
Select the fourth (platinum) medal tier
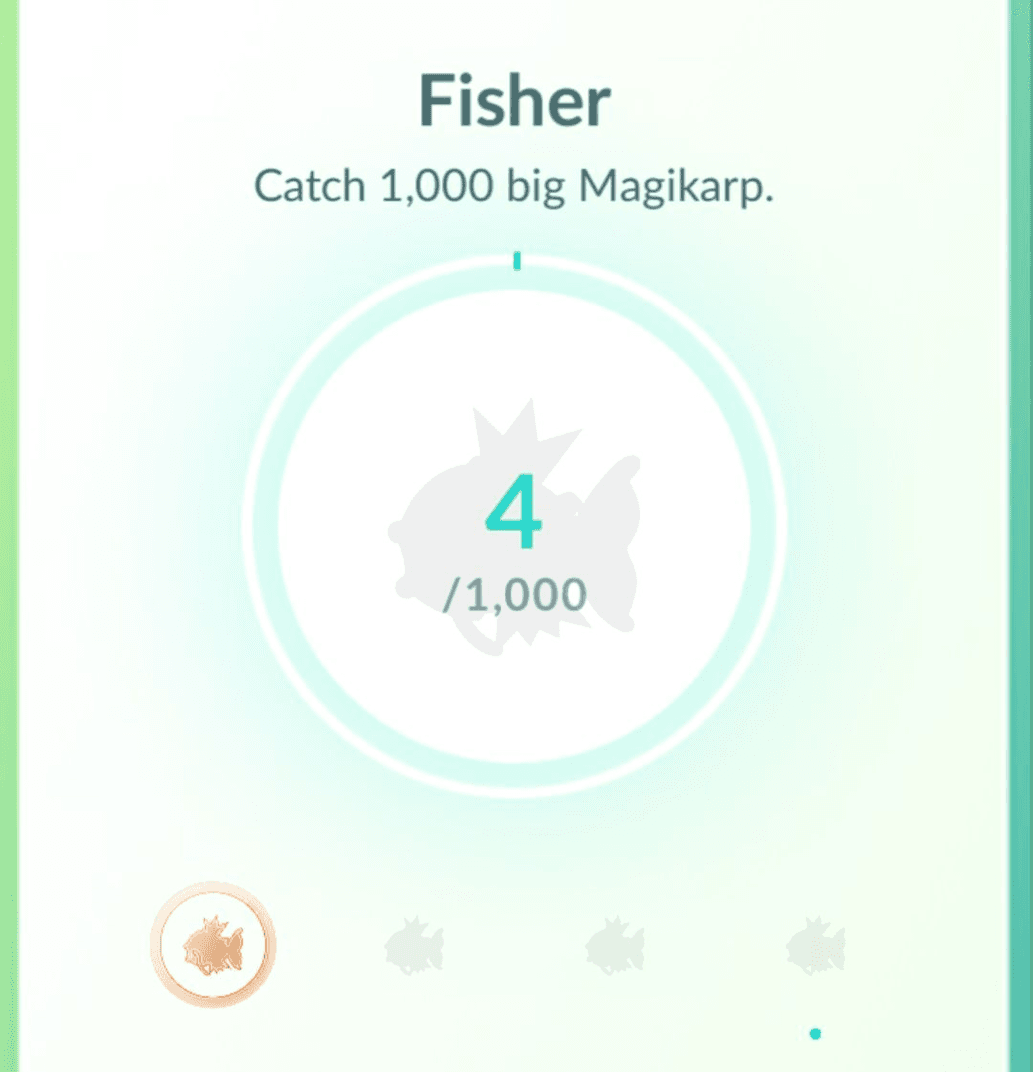tap(815, 945)
